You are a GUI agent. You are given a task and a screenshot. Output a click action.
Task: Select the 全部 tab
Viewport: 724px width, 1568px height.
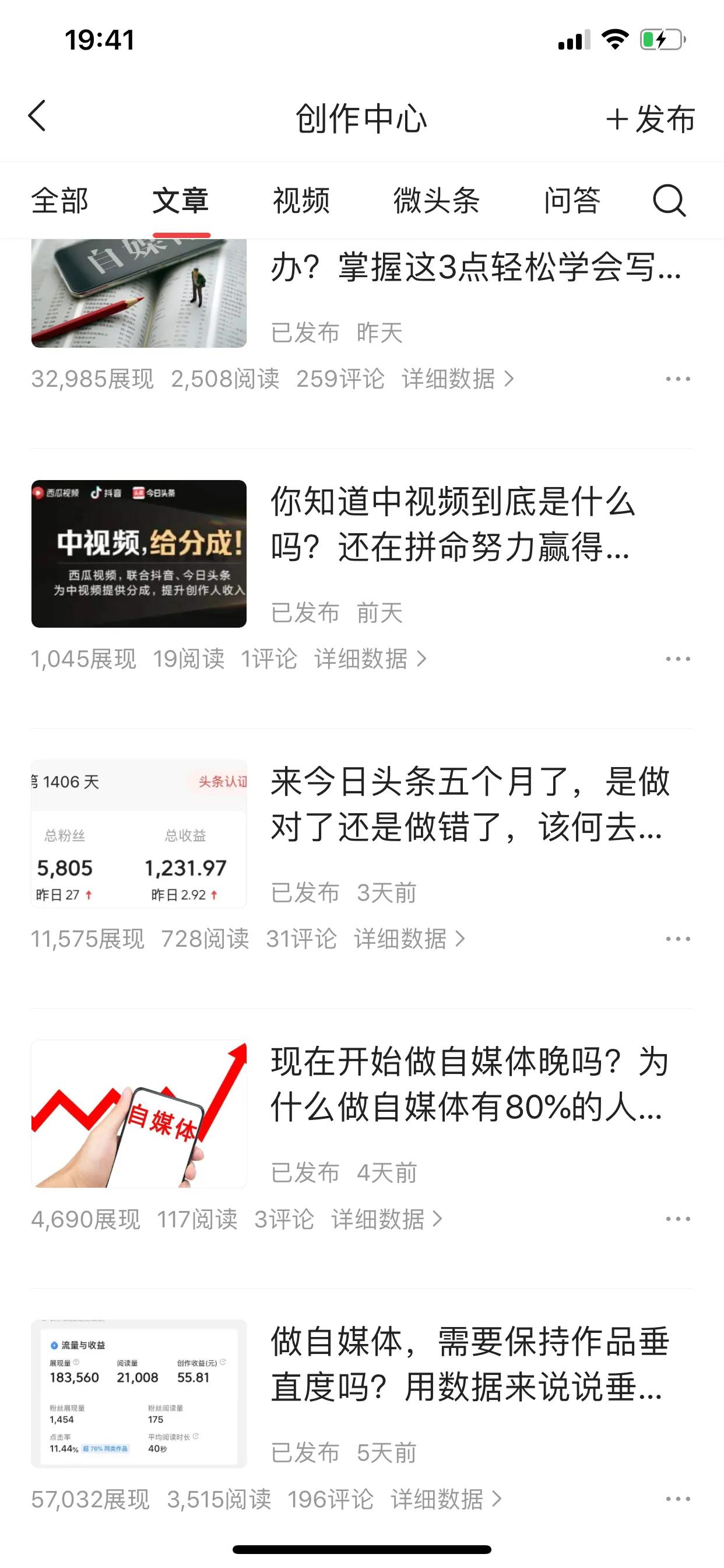pyautogui.click(x=61, y=201)
